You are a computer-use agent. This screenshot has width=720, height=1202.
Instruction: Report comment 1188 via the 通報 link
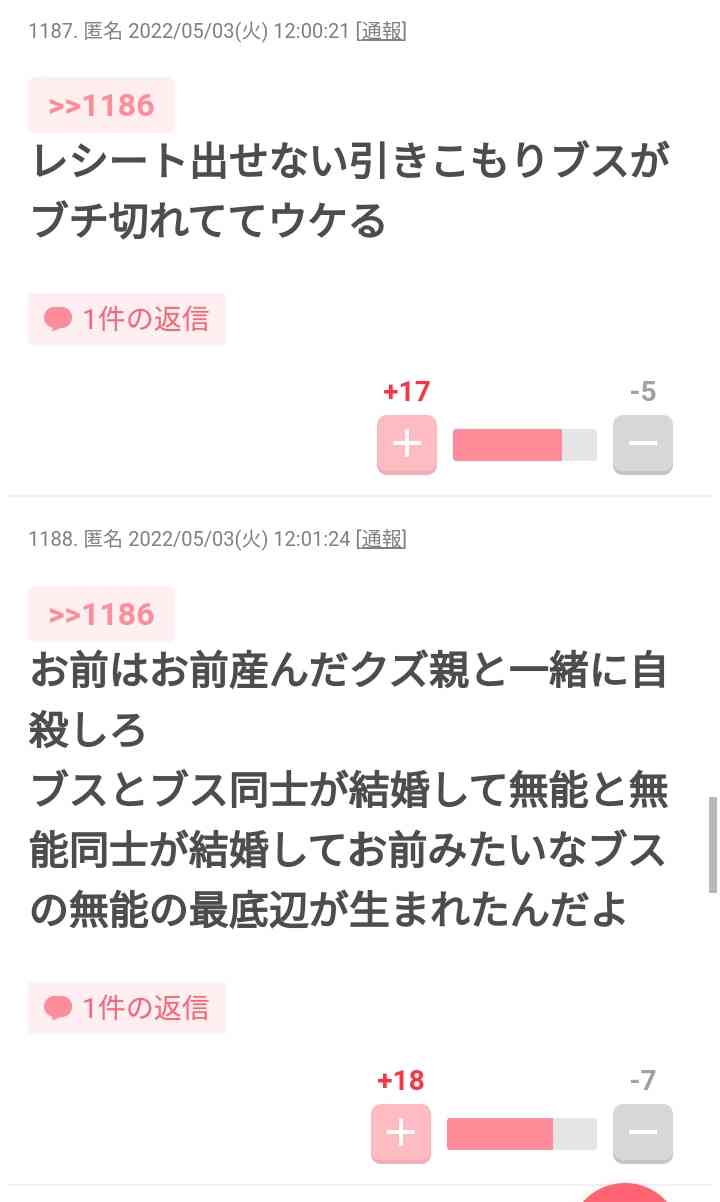point(381,540)
